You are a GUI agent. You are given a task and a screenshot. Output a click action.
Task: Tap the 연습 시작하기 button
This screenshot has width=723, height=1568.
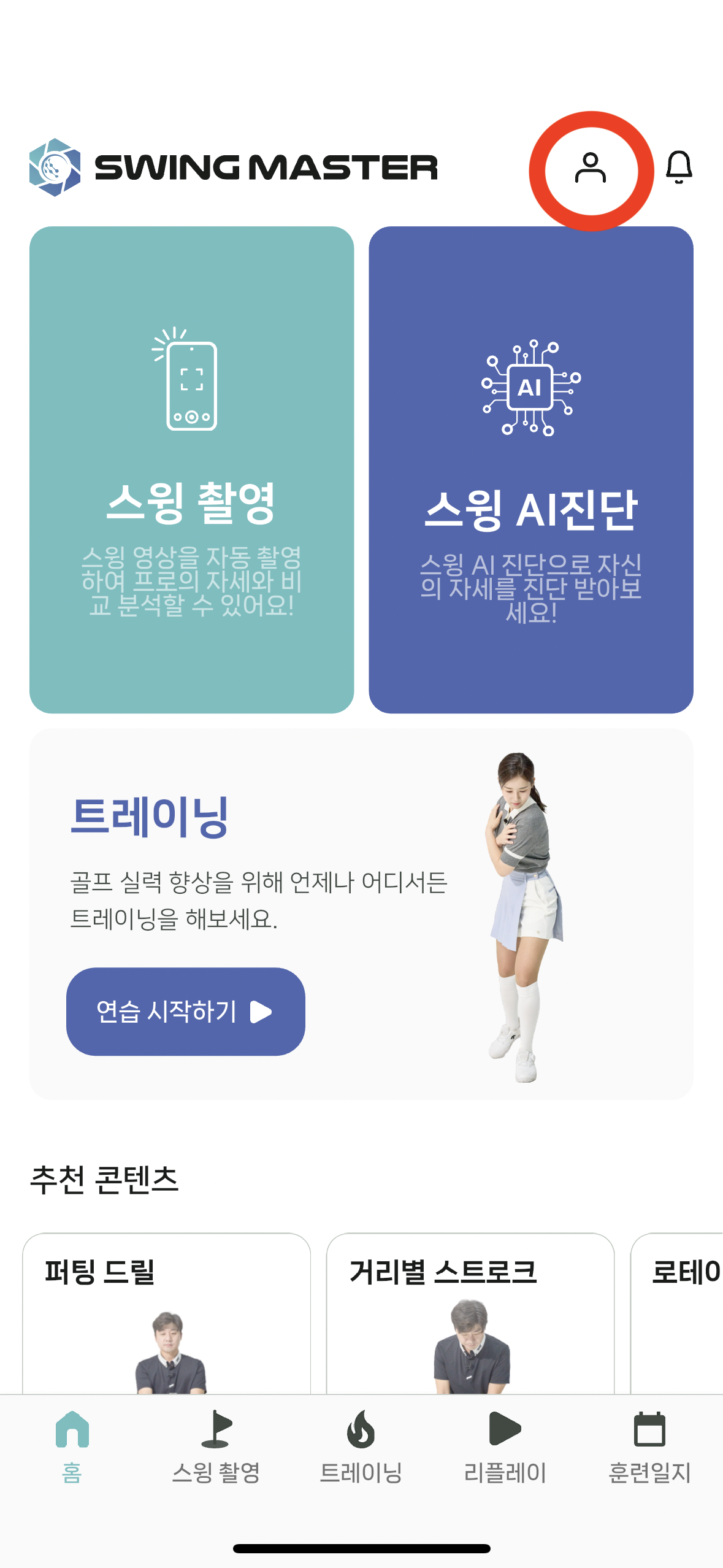pos(185,1011)
